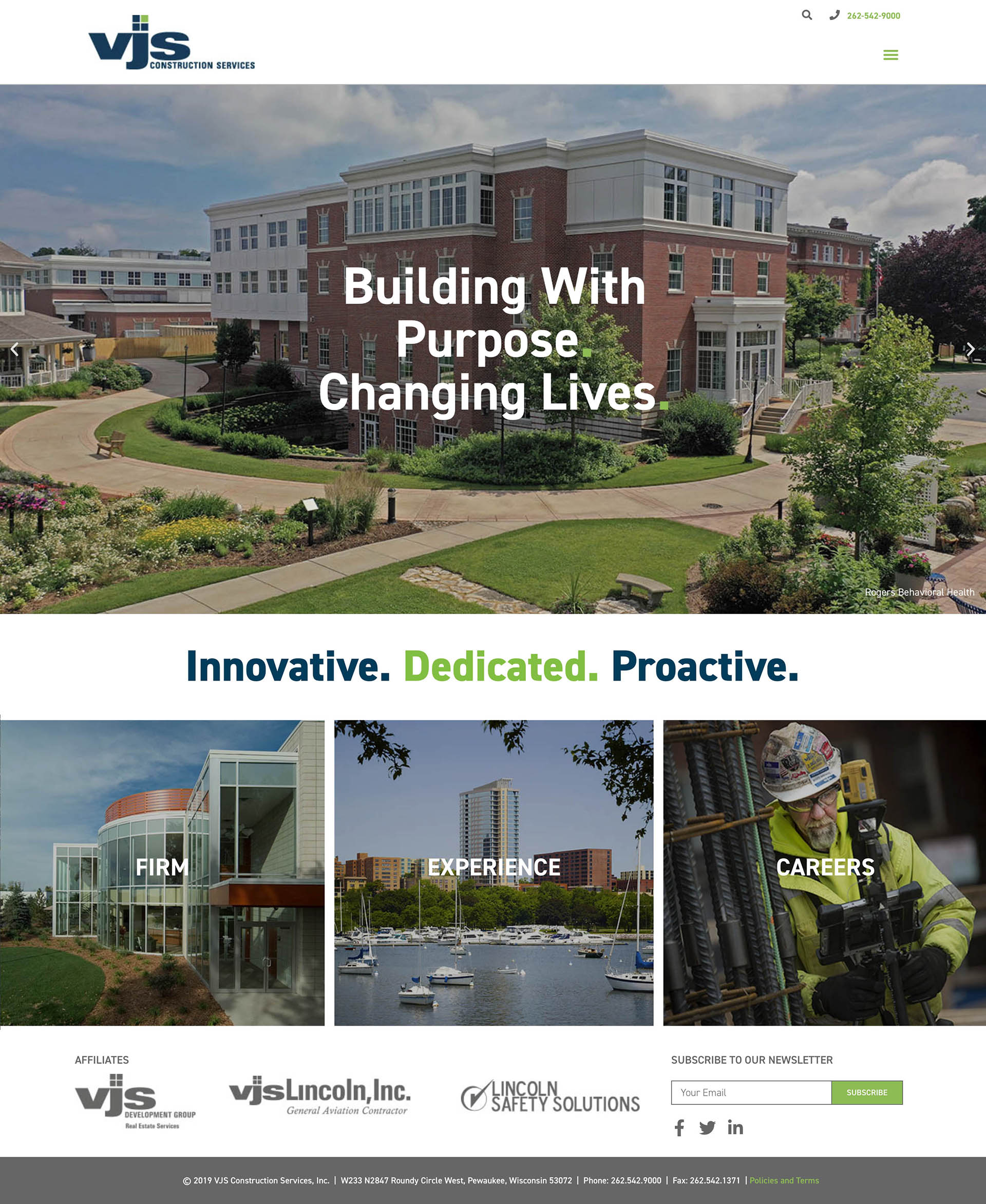This screenshot has height=1204, width=986.
Task: Focus the Your Email field
Action: (751, 1093)
